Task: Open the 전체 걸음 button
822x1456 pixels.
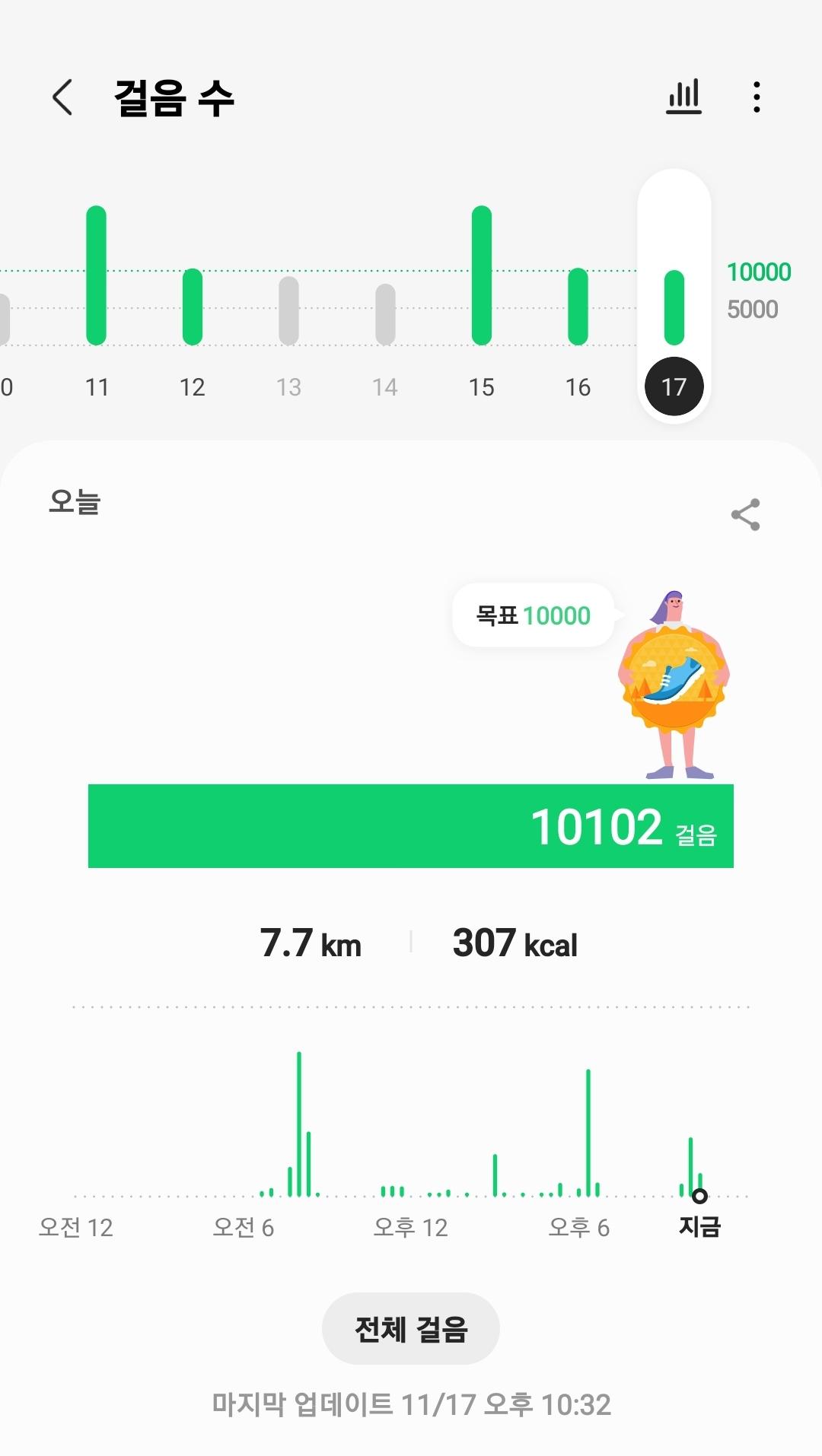Action: point(411,1329)
